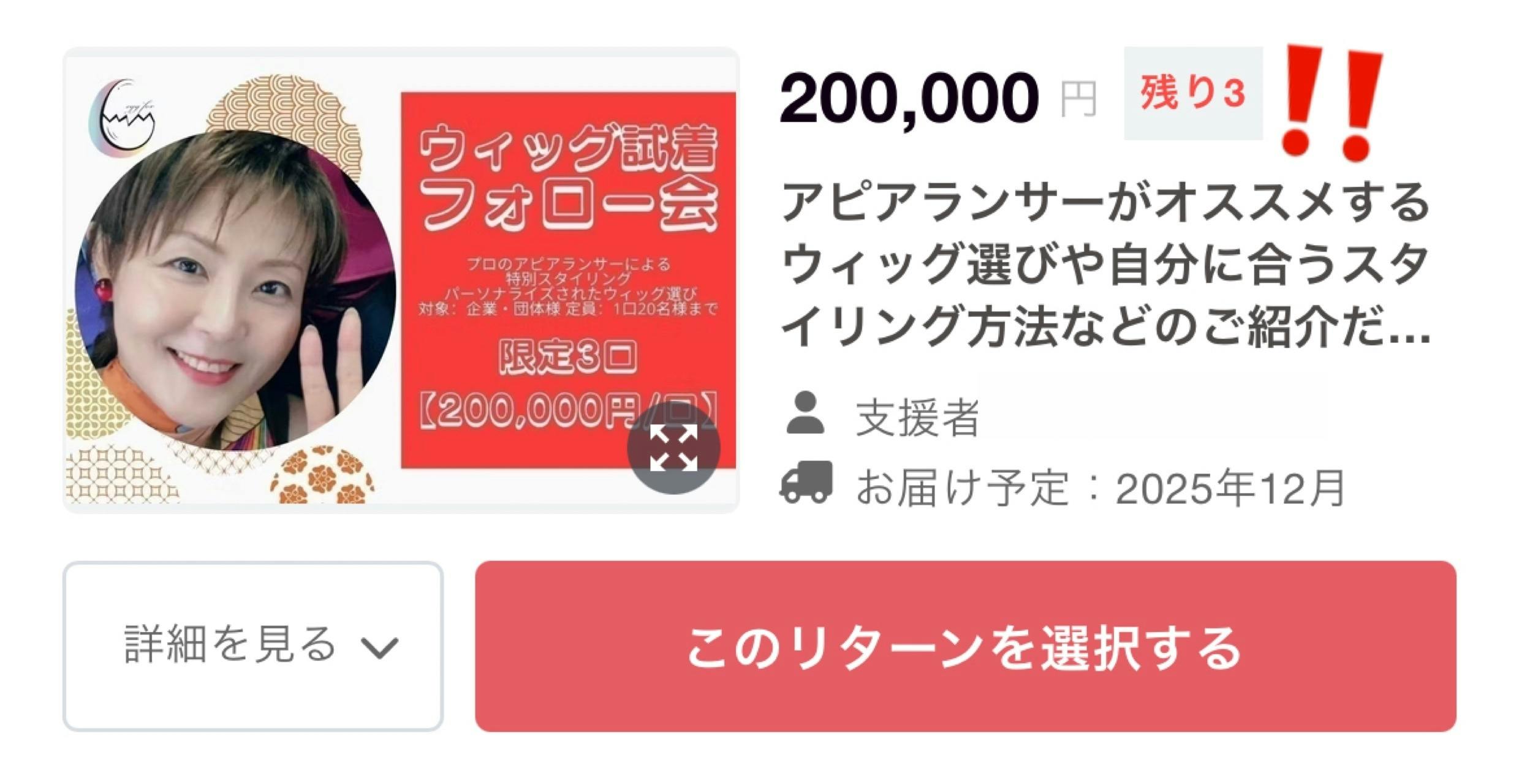Expand the reward image to fullscreen
The height and width of the screenshot is (784, 1519).
(673, 448)
